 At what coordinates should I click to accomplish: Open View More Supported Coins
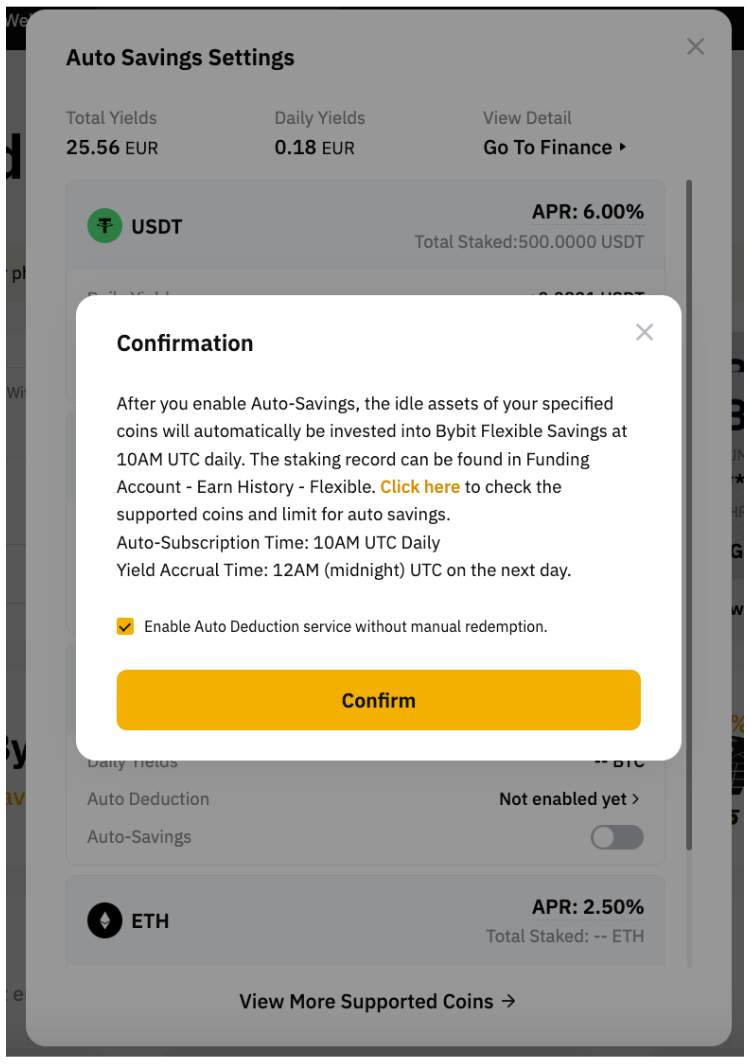click(x=377, y=1001)
